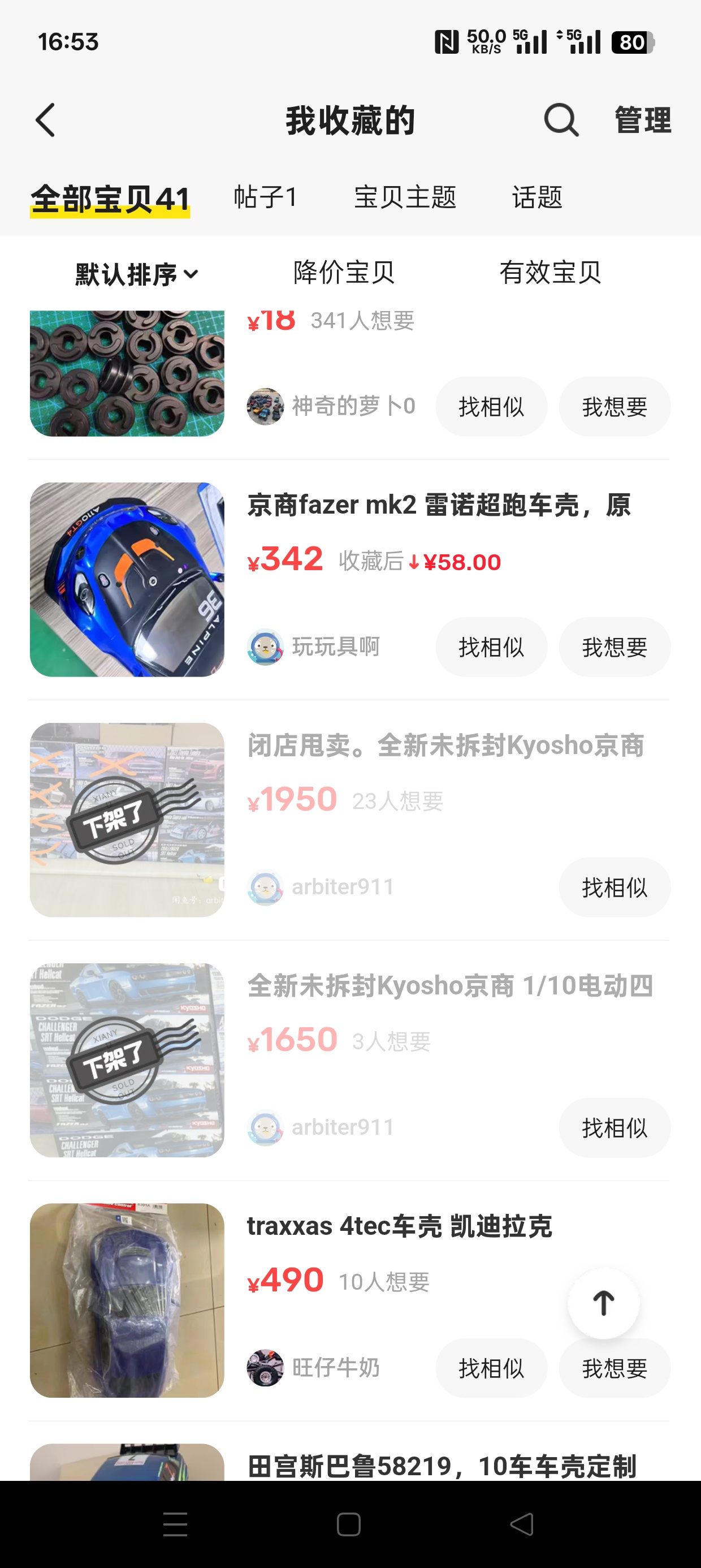Open the traxxas 4tec车壳 凯迪拉克 listing
Viewport: 701px width, 1568px height.
(399, 1226)
